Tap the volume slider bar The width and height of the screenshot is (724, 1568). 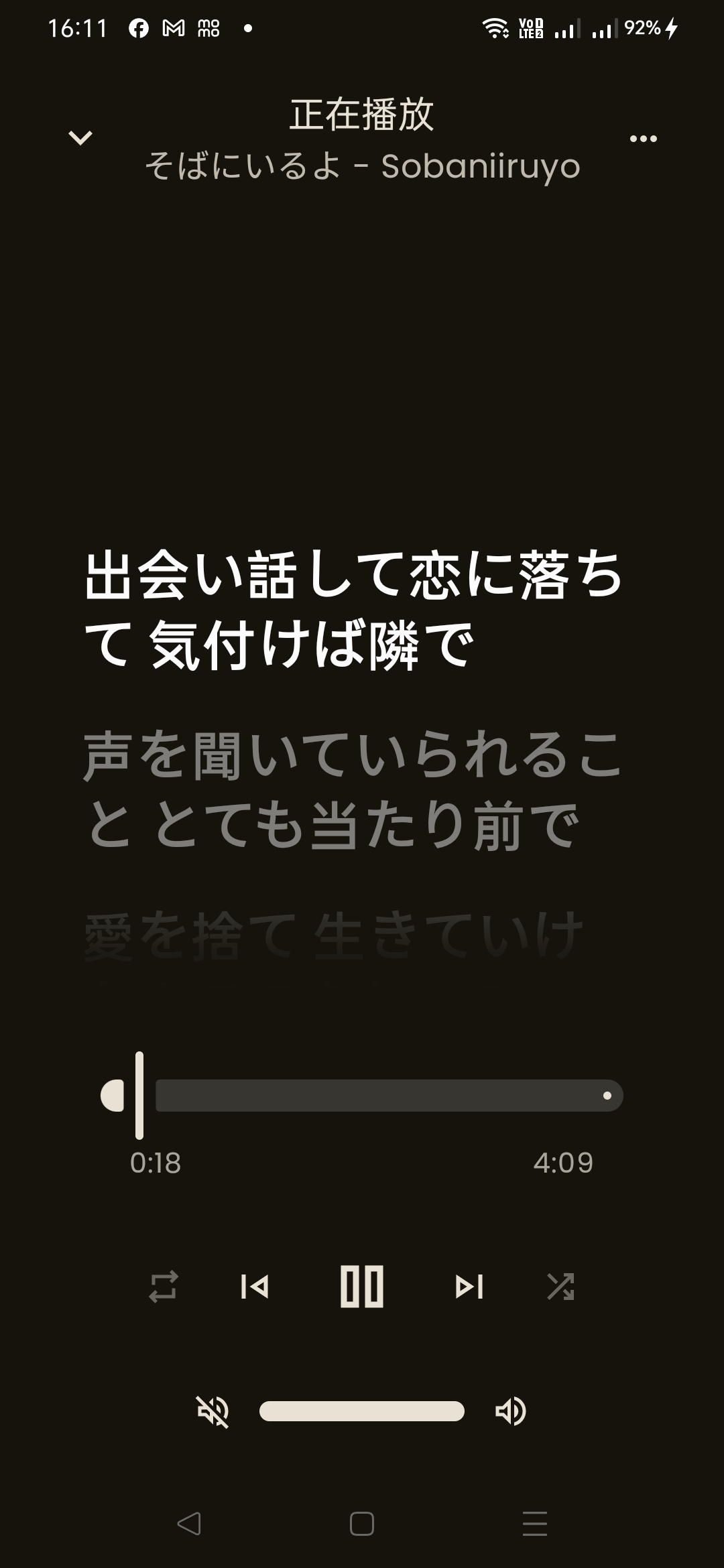click(362, 1411)
